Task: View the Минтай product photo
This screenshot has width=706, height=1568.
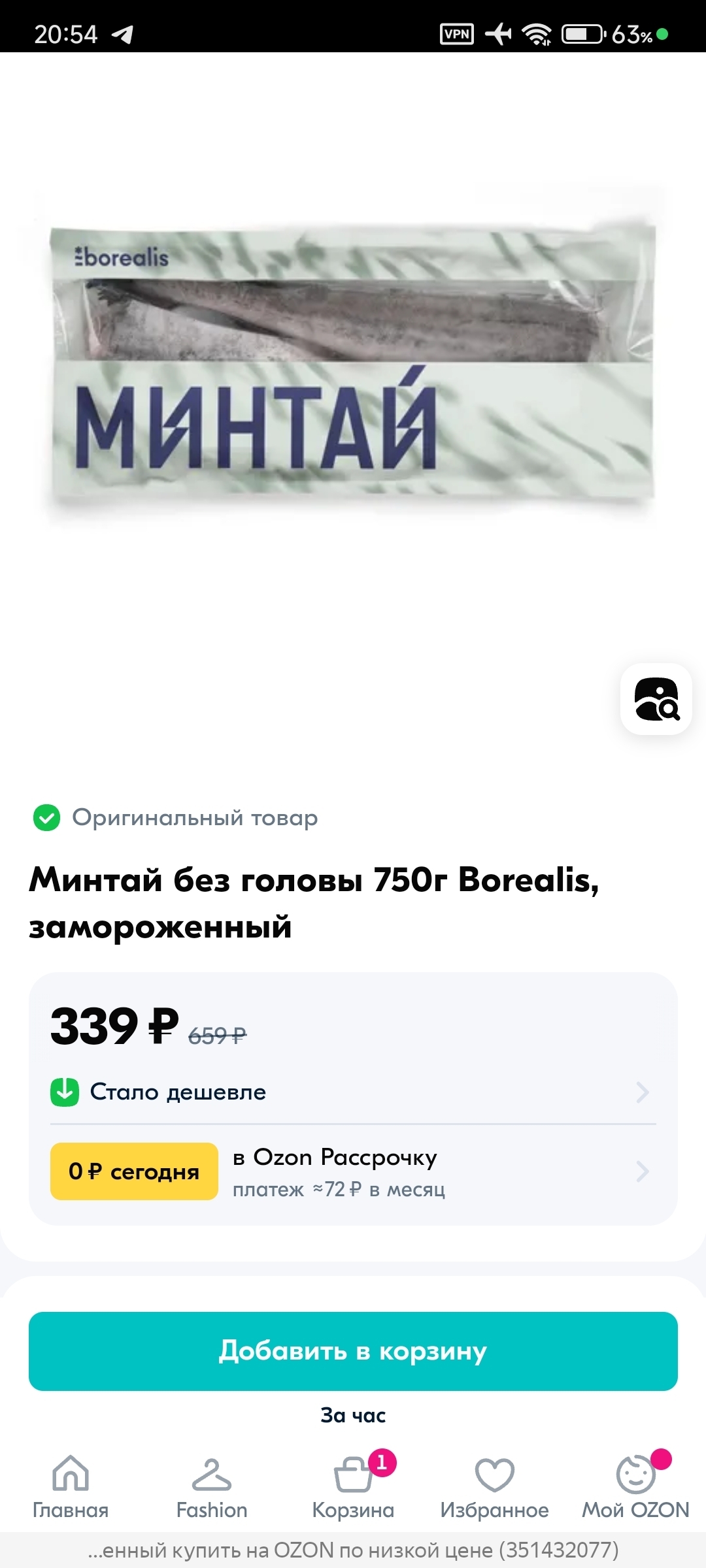Action: point(353,366)
